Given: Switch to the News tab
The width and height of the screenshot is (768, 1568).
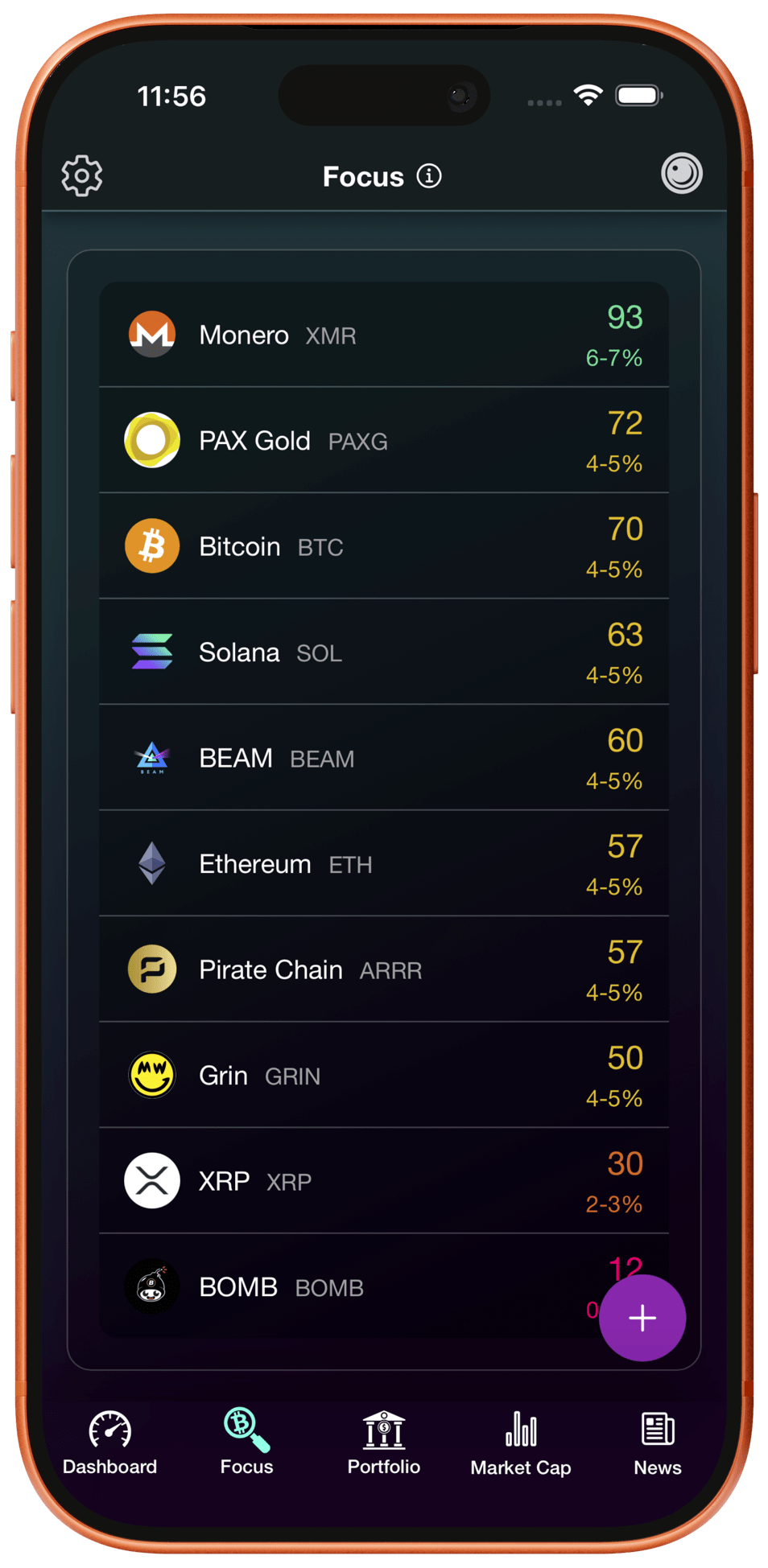Looking at the screenshot, I should click(657, 1443).
